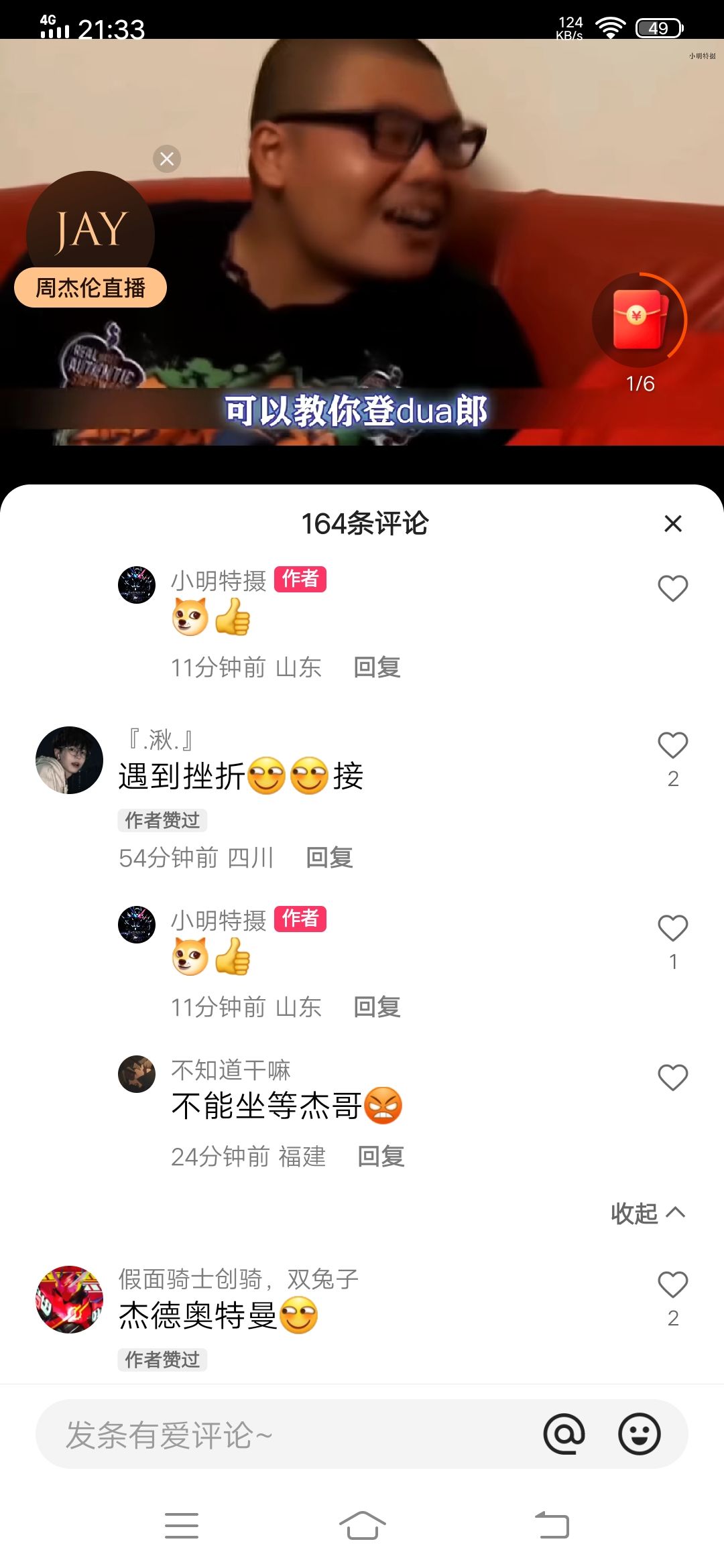Open the 周杰伦直播 livestream bubble
This screenshot has width=724, height=1568.
[90, 239]
